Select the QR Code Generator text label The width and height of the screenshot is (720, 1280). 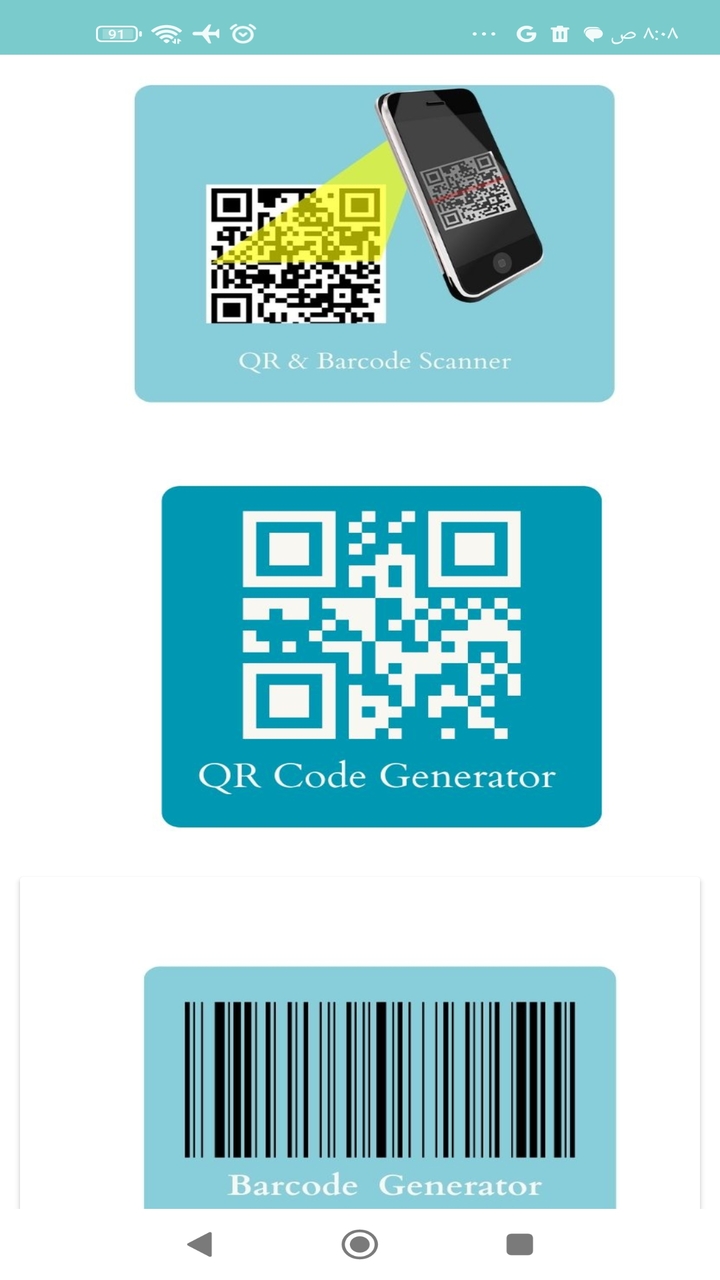(x=377, y=776)
